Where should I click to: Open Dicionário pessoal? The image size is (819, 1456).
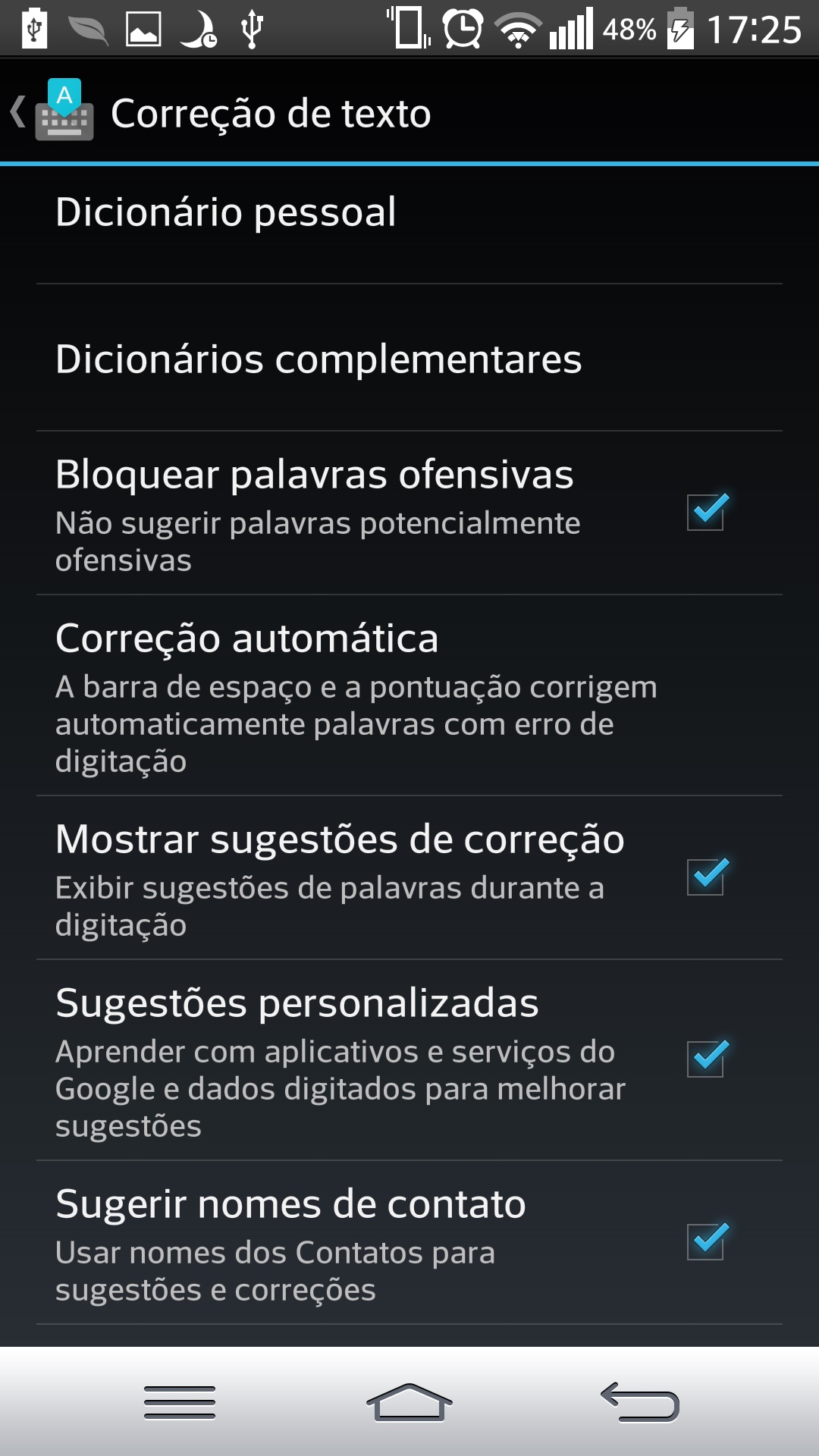tap(409, 212)
